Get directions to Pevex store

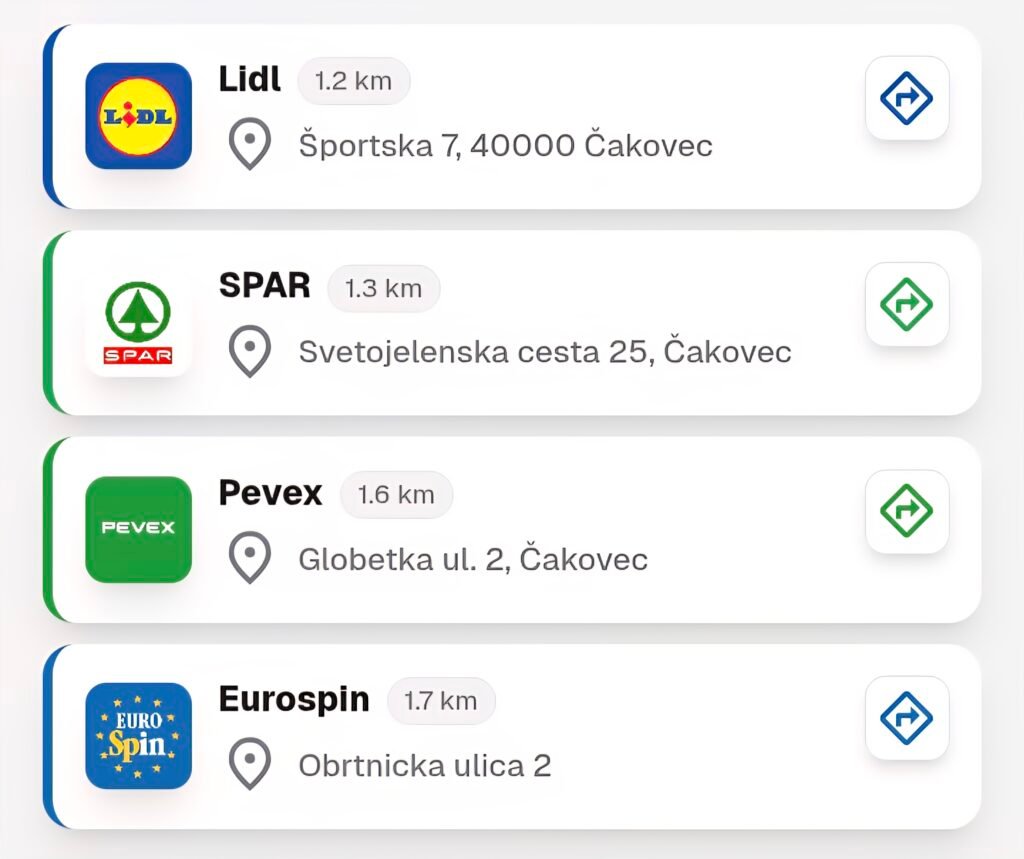[x=906, y=511]
